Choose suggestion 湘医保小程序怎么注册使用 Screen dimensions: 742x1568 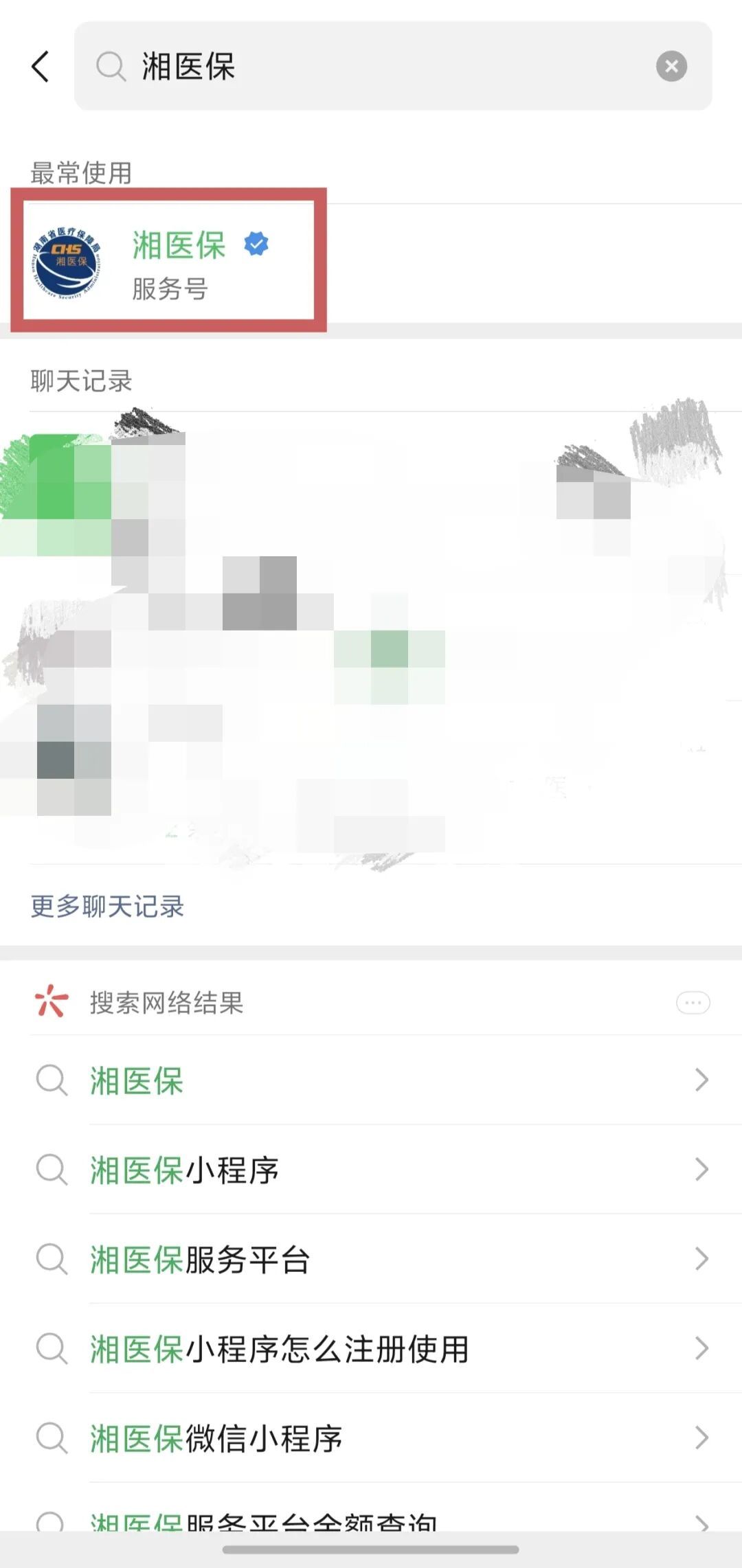point(371,1348)
